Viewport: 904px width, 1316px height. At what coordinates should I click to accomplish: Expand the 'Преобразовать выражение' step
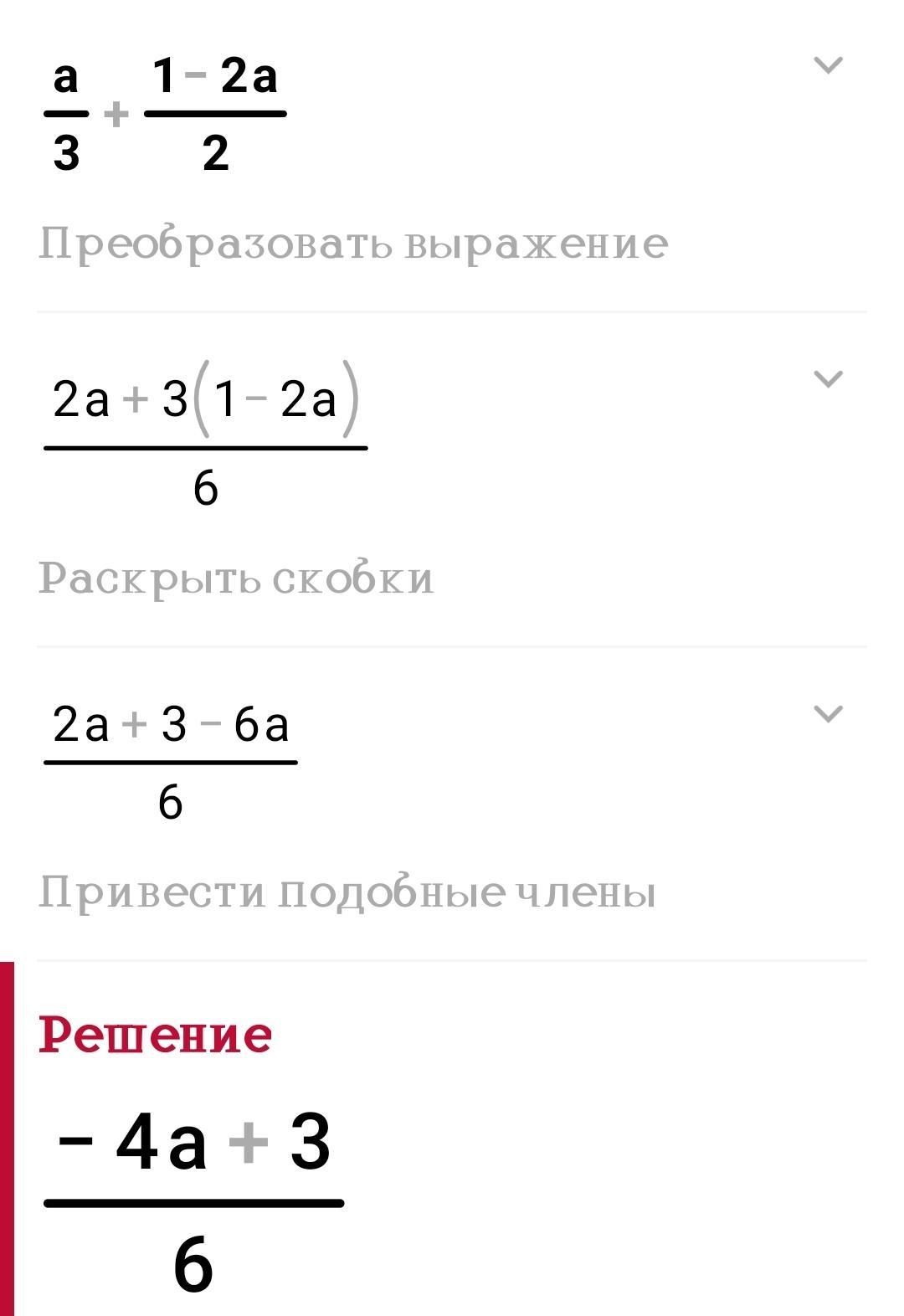[x=827, y=65]
